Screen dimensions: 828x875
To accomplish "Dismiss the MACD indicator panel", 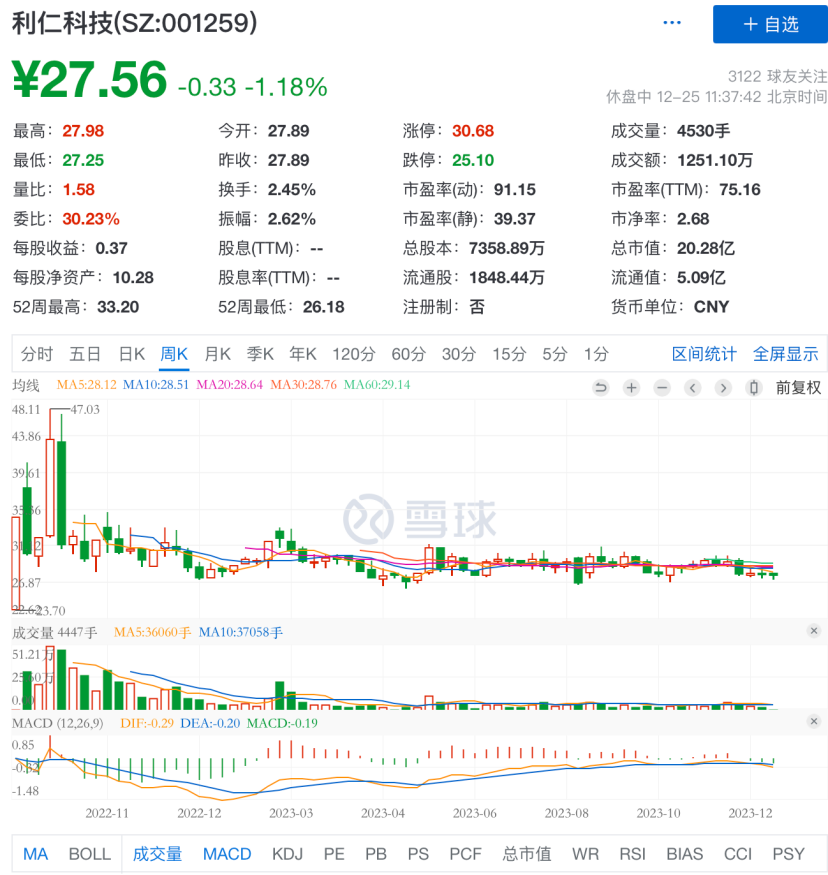I will click(x=813, y=721).
